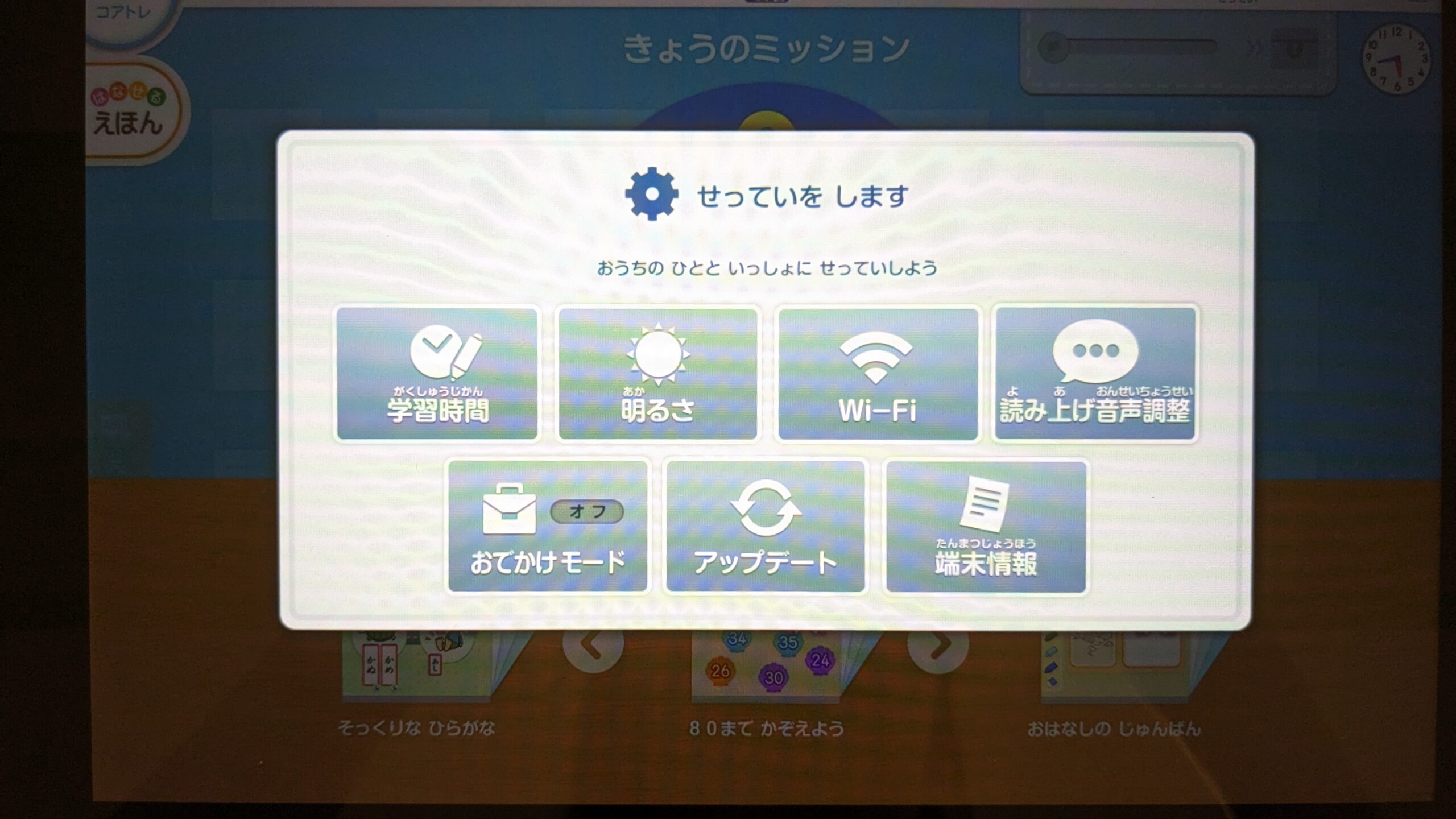Screen dimensions: 1456x819
Task: Toggle おでかけモード outing mode
Action: click(547, 527)
